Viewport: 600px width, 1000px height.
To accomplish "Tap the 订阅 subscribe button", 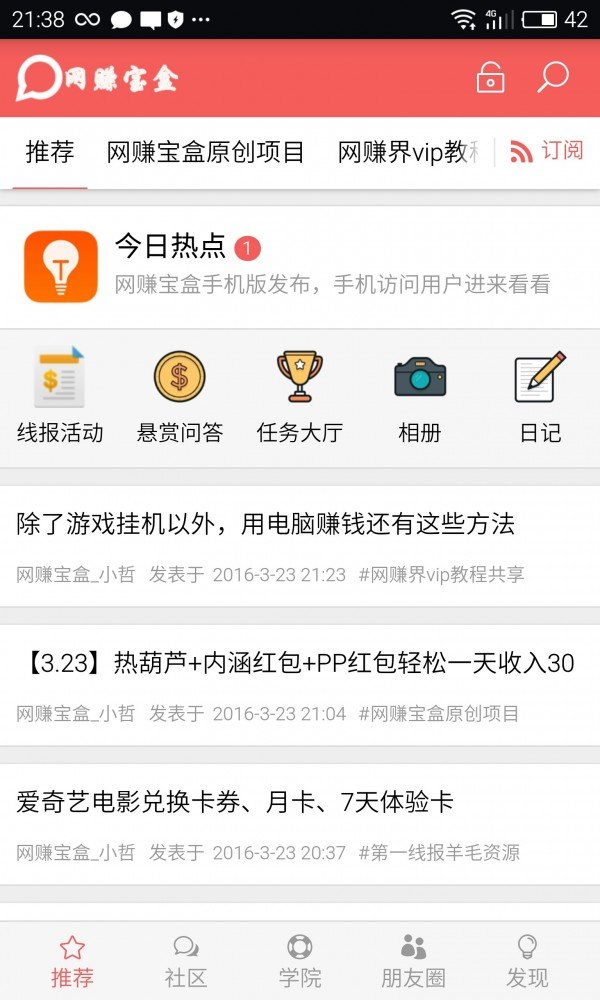I will tap(547, 151).
